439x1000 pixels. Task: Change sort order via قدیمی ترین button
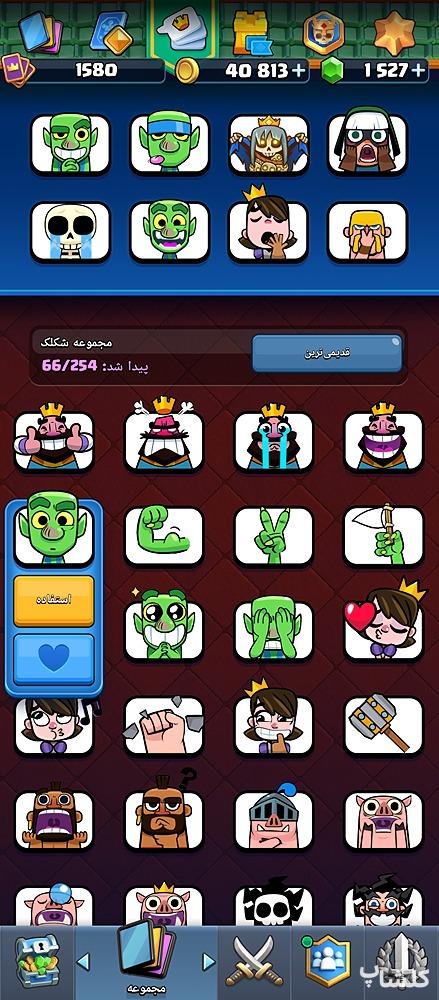327,353
